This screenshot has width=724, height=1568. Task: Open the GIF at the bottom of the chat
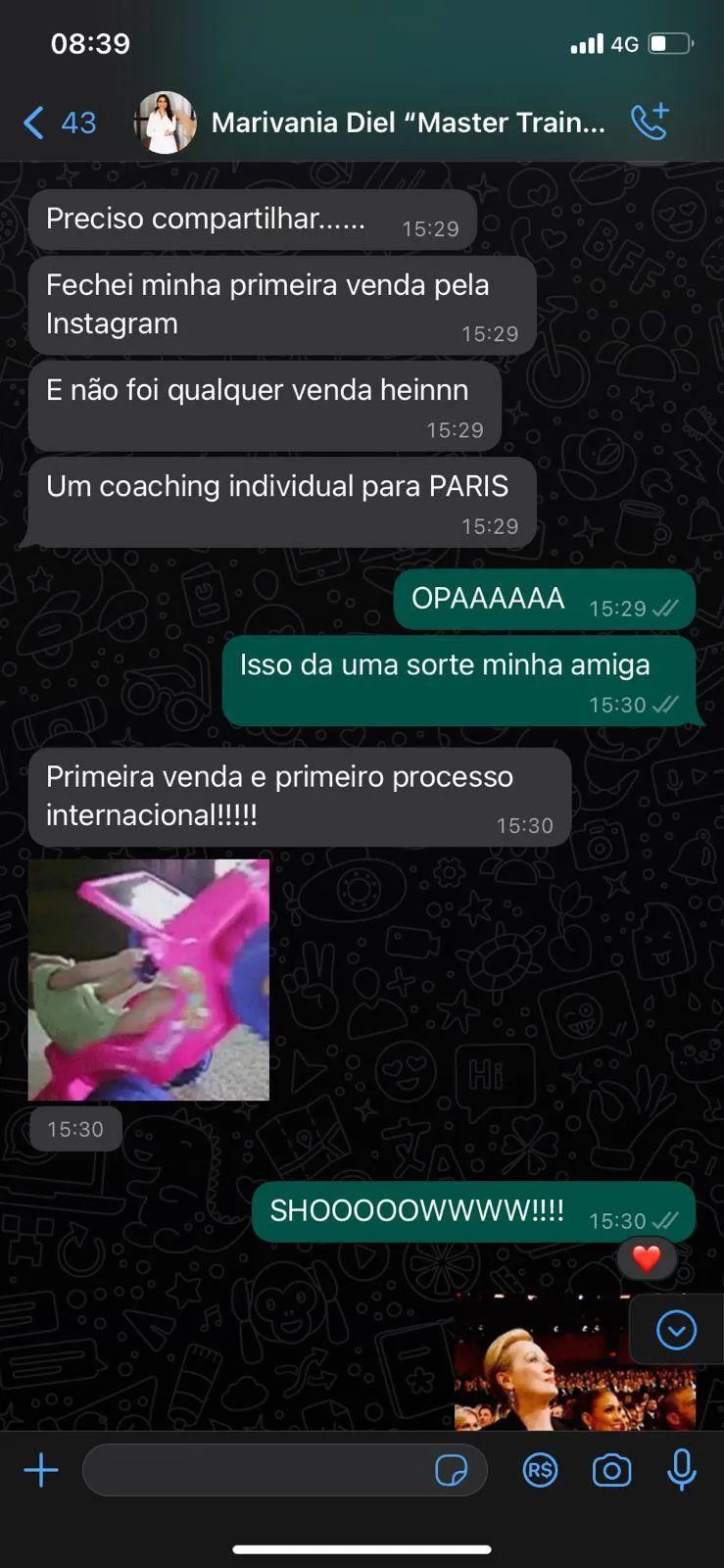click(x=575, y=1362)
